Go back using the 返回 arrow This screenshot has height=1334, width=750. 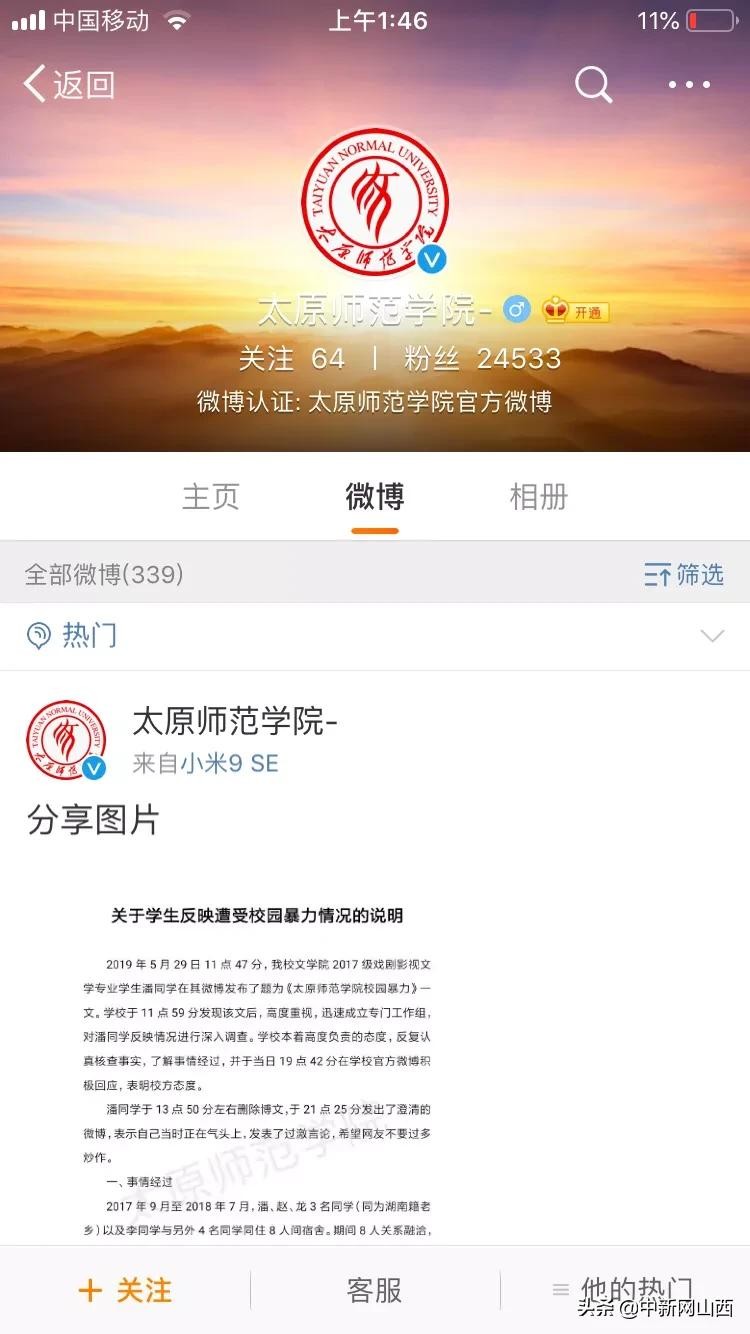pos(68,85)
